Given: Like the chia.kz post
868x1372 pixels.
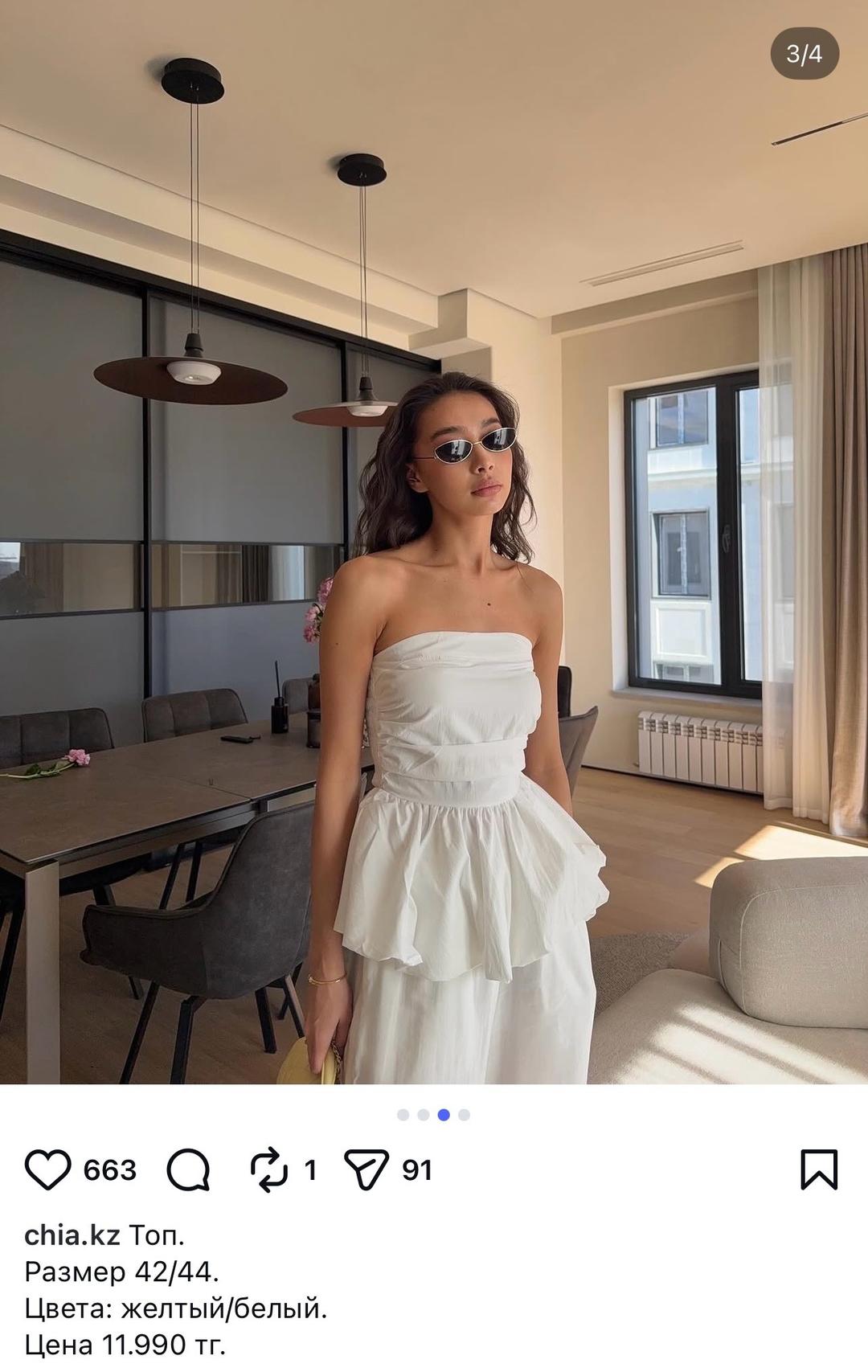Looking at the screenshot, I should [47, 1169].
